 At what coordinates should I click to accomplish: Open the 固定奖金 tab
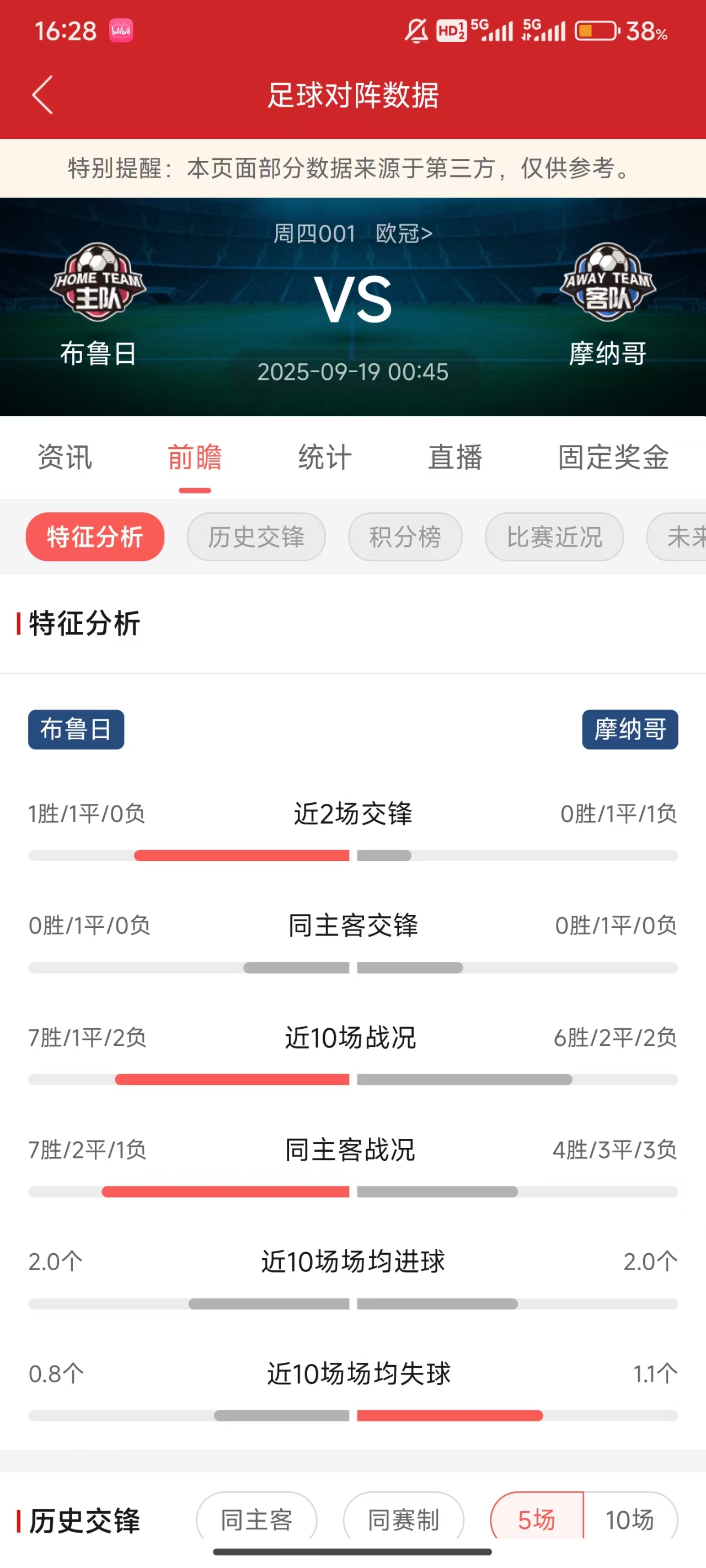click(x=613, y=457)
